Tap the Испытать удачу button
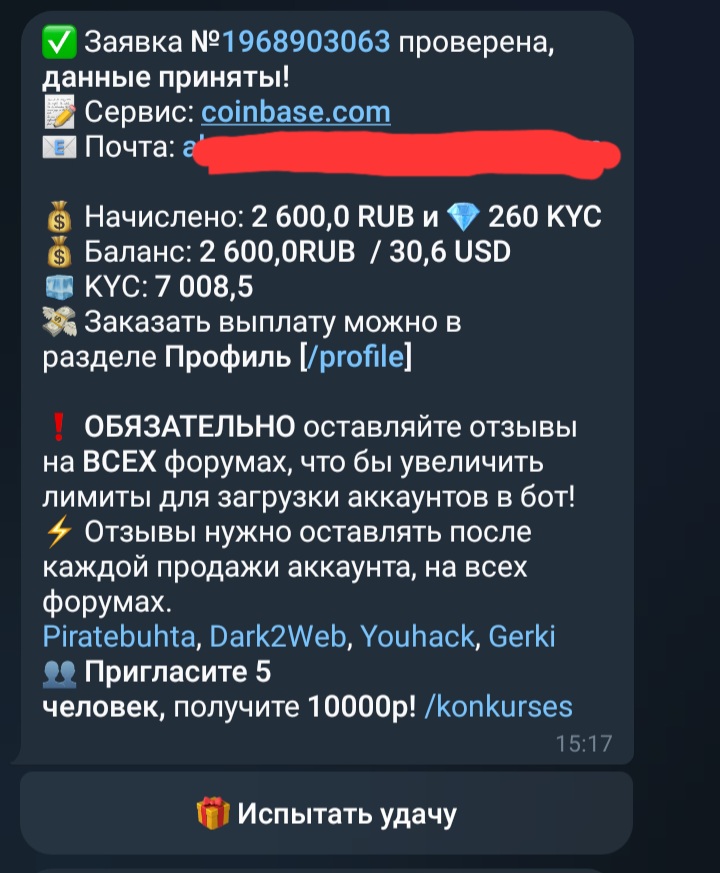Viewport: 720px width, 873px height. (326, 813)
